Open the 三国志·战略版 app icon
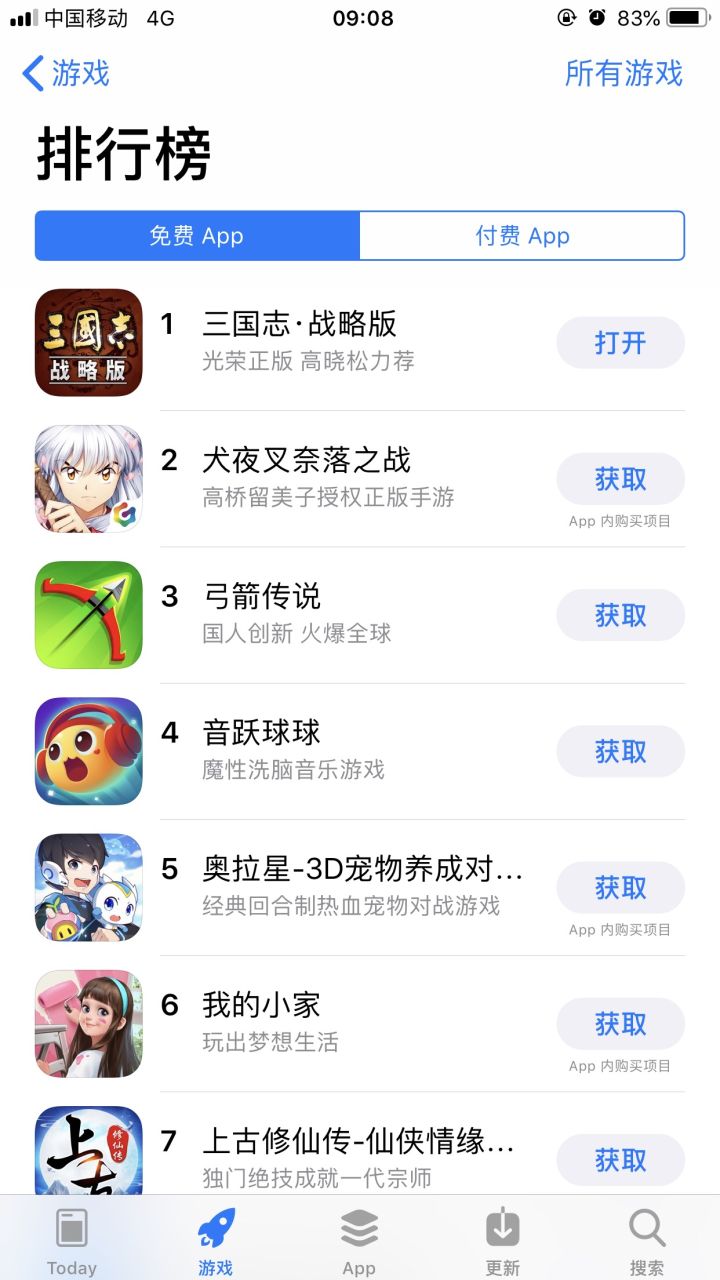Viewport: 720px width, 1280px height. coord(87,342)
